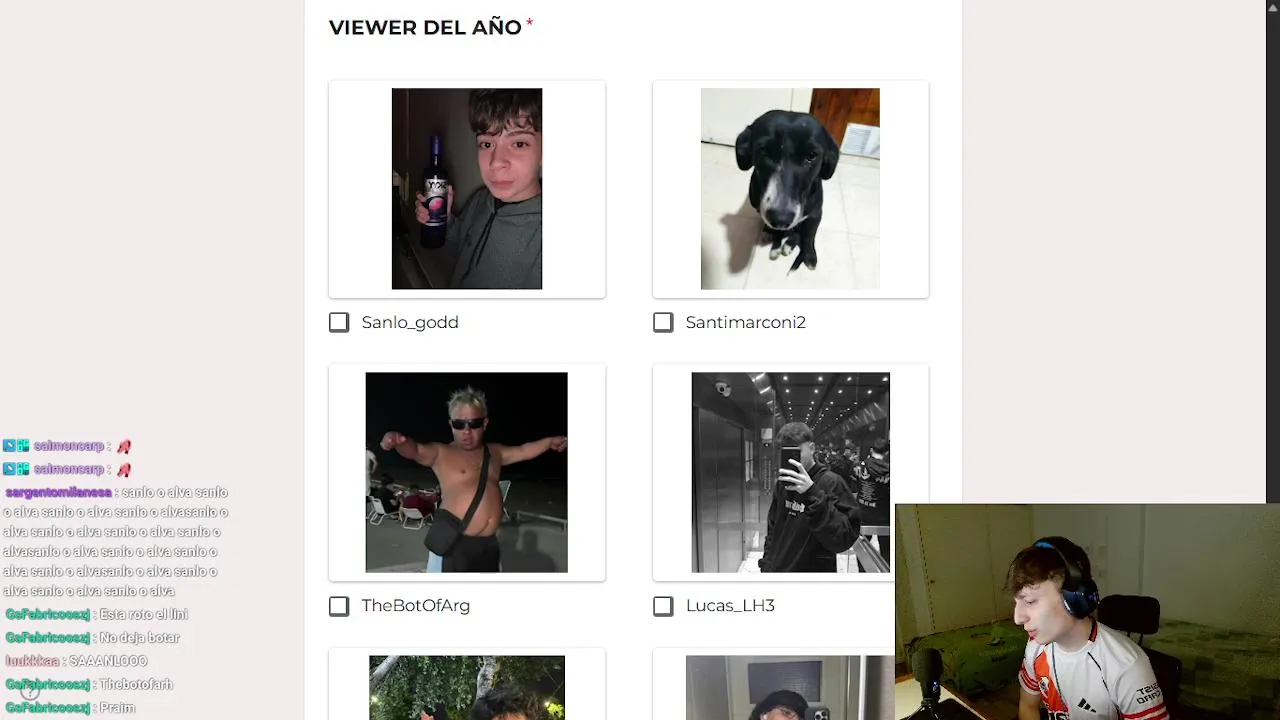Mark the Lucas_LH3 checkbox
The width and height of the screenshot is (1280, 720).
tap(663, 606)
